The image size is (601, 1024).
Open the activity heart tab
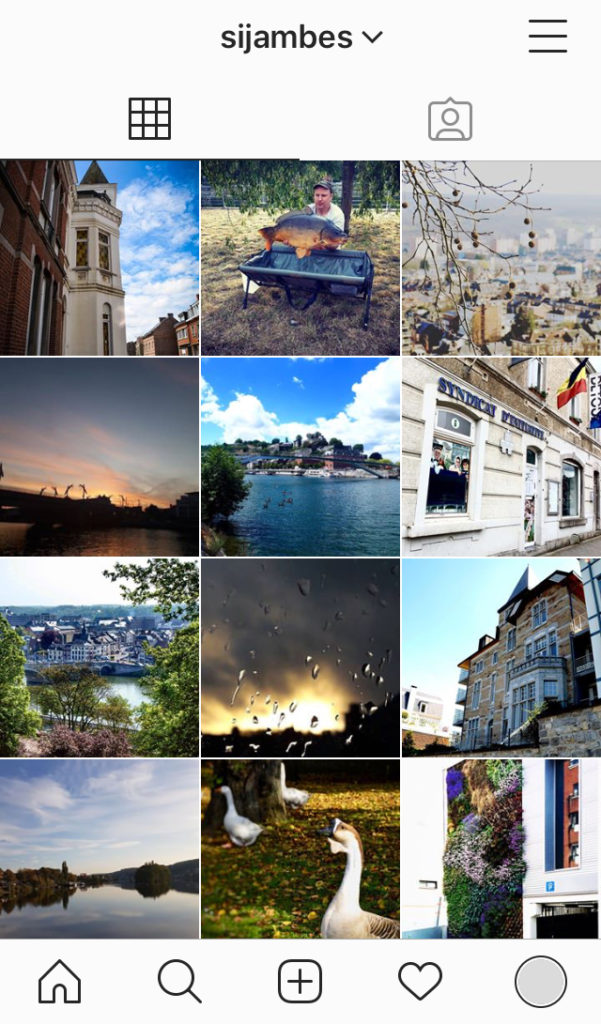(420, 981)
